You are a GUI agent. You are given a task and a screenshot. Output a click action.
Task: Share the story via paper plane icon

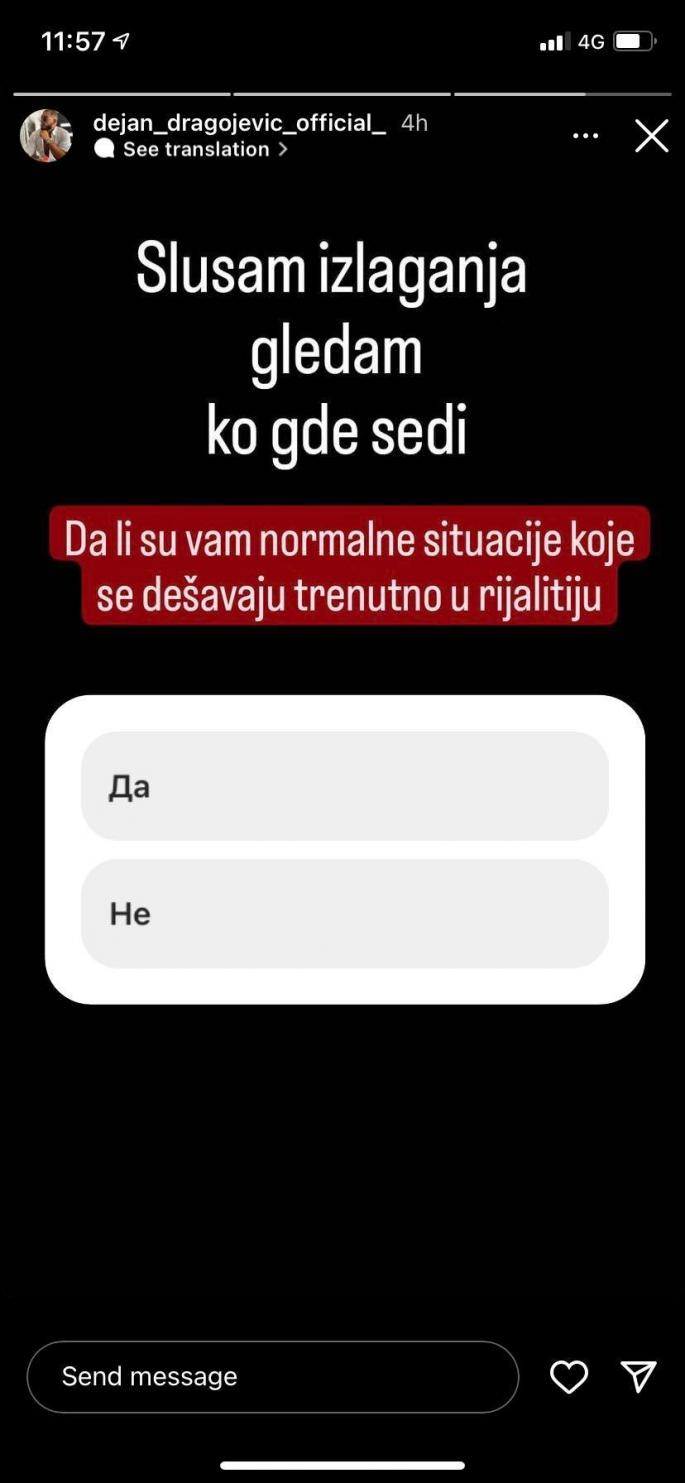click(x=638, y=1376)
